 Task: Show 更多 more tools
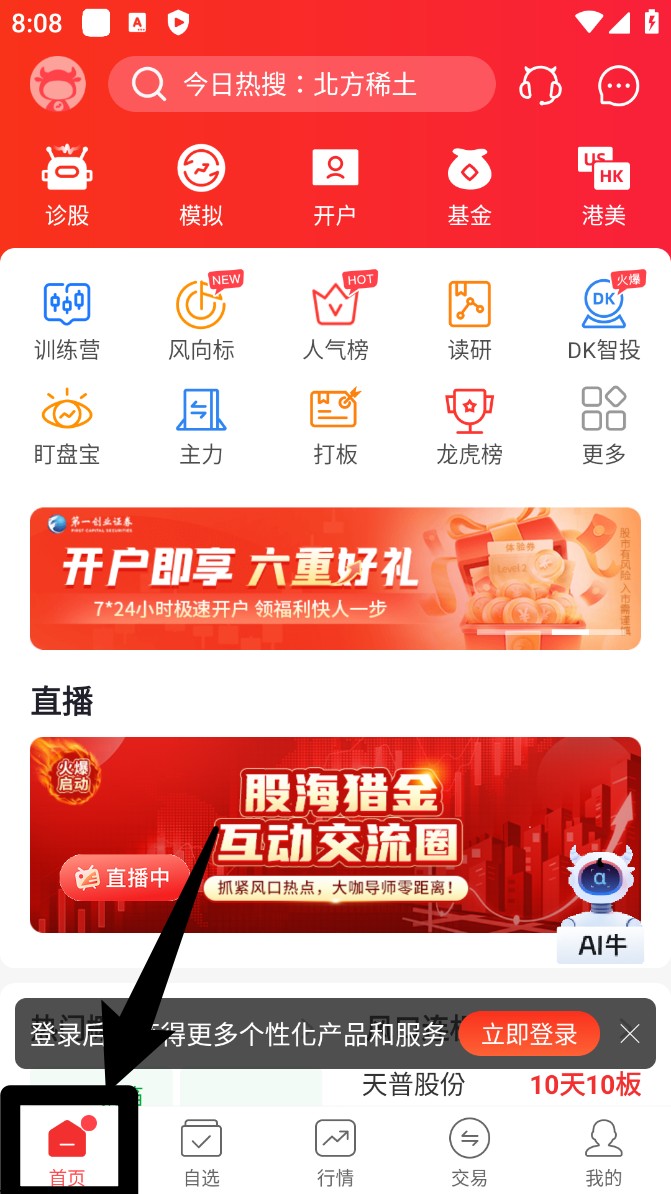tap(603, 425)
